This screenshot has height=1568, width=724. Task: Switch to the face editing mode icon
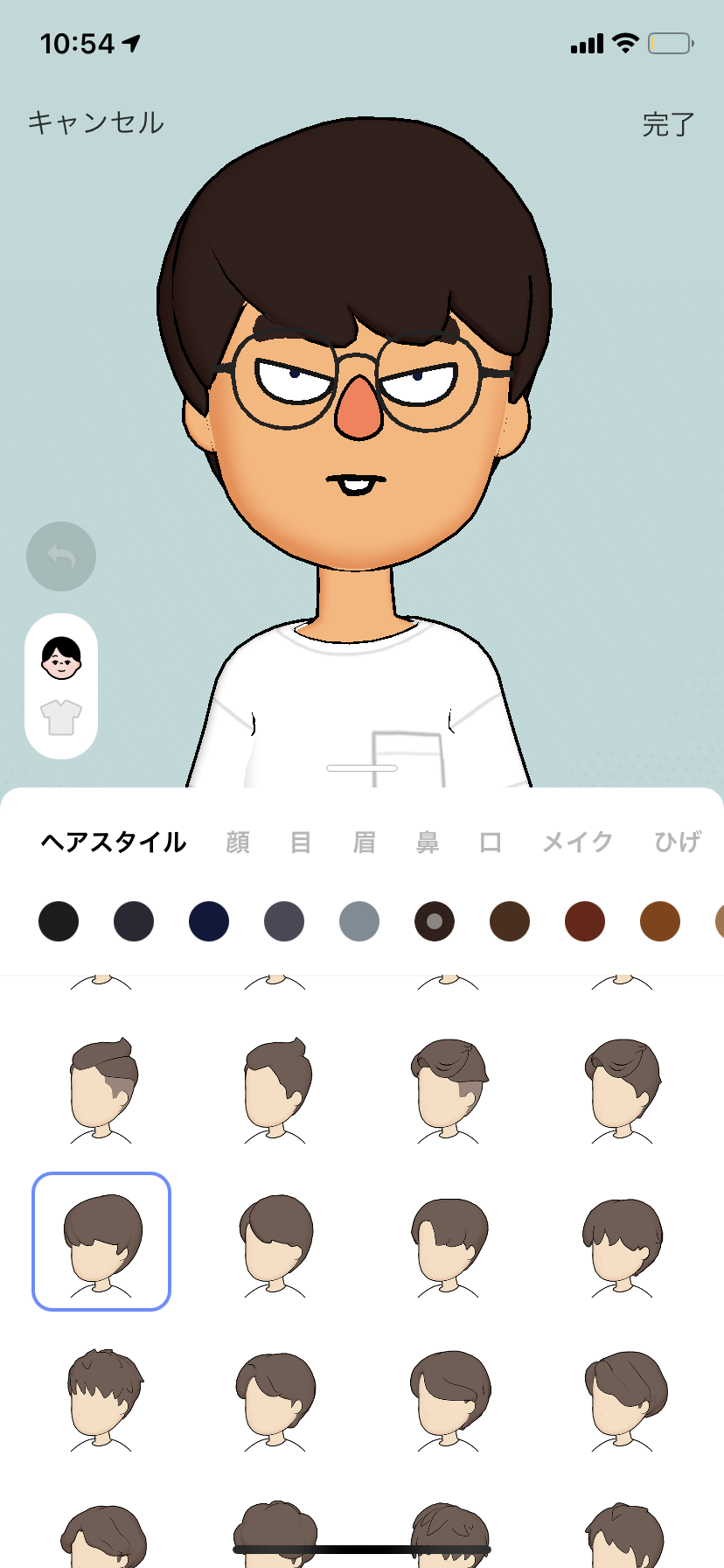tap(61, 658)
